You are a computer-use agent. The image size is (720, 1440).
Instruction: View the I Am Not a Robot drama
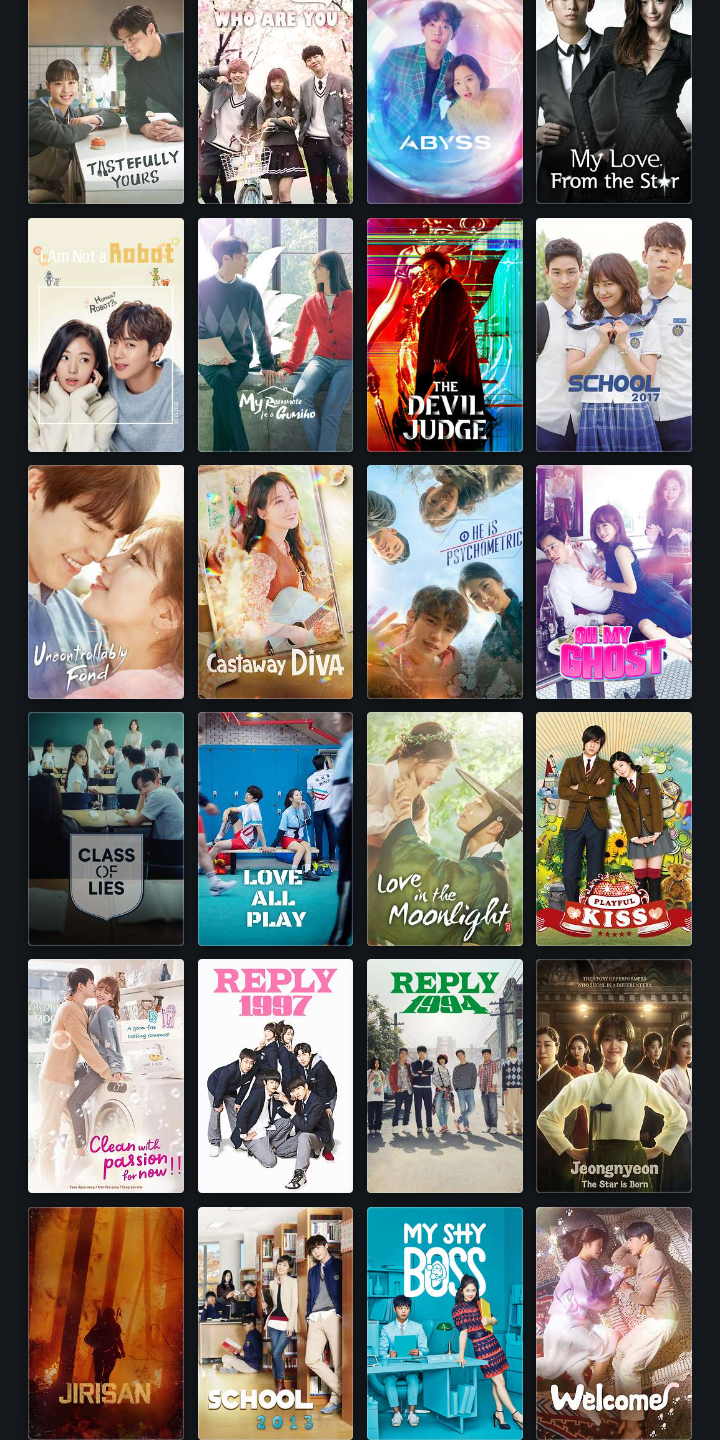click(106, 335)
